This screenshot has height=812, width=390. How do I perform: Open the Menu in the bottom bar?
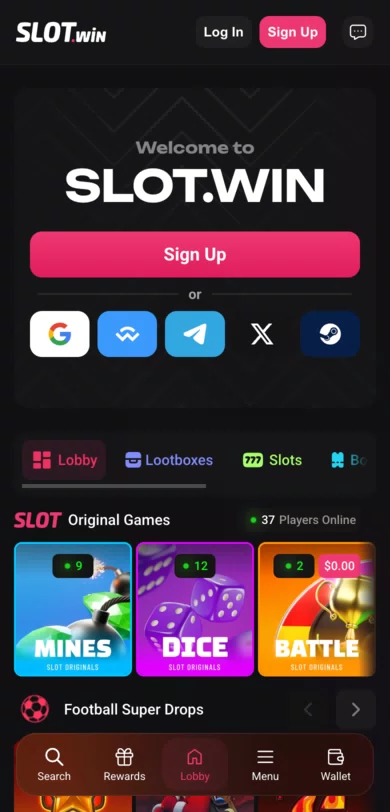(265, 764)
